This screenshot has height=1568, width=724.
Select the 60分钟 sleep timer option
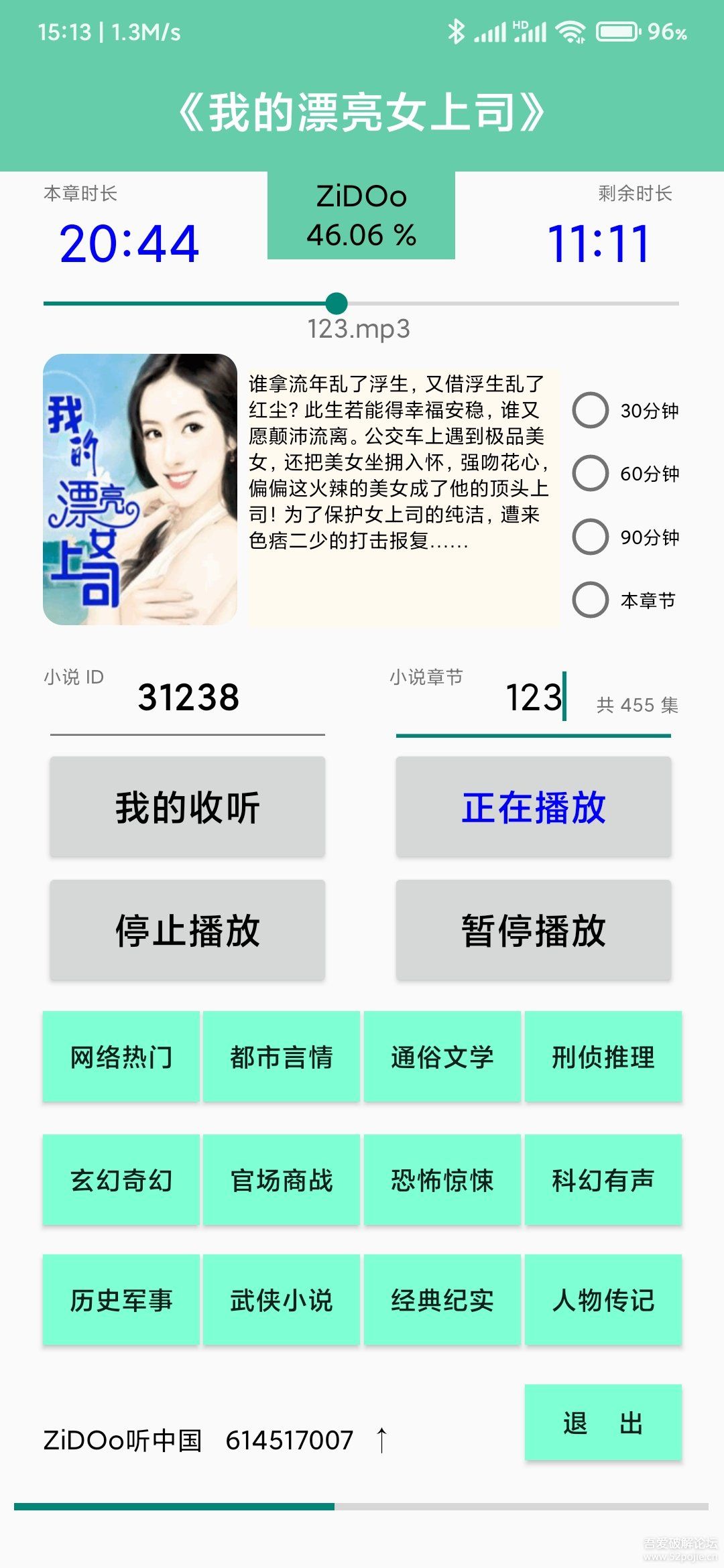[x=591, y=473]
